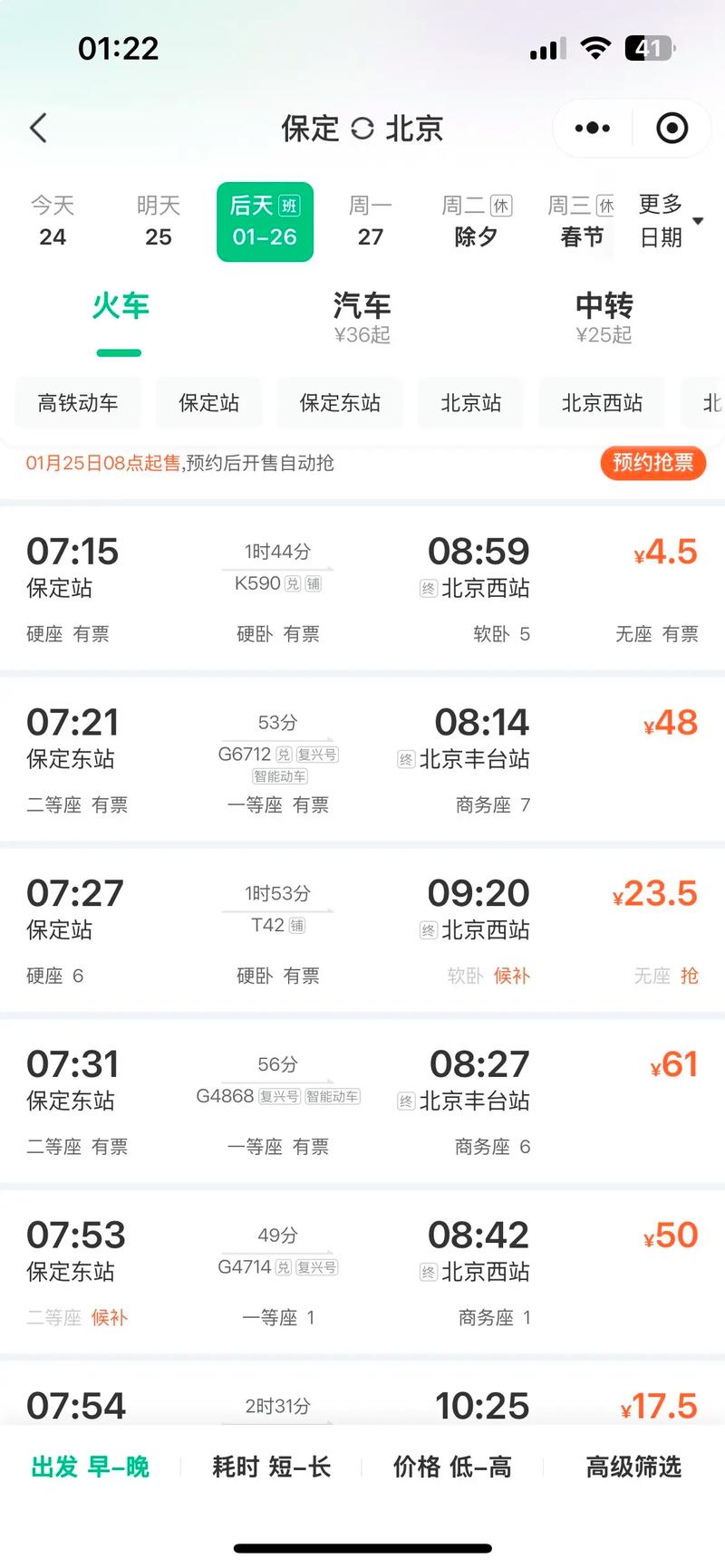The height and width of the screenshot is (1568, 725).
Task: Swap 保定 and 北京 with the exchange icon
Action: (362, 128)
